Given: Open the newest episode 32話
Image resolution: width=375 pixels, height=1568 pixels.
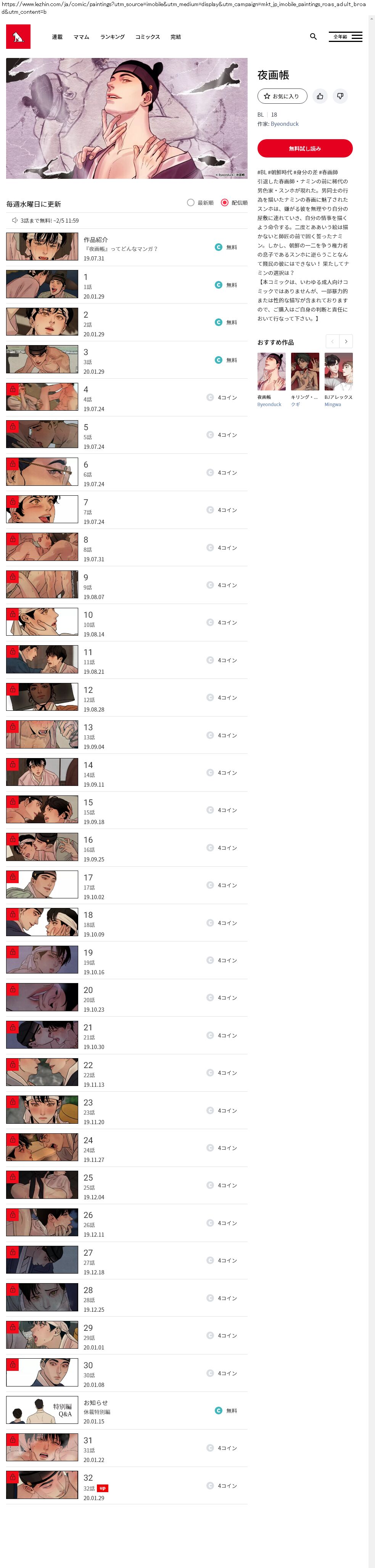Looking at the screenshot, I should click(x=126, y=1485).
